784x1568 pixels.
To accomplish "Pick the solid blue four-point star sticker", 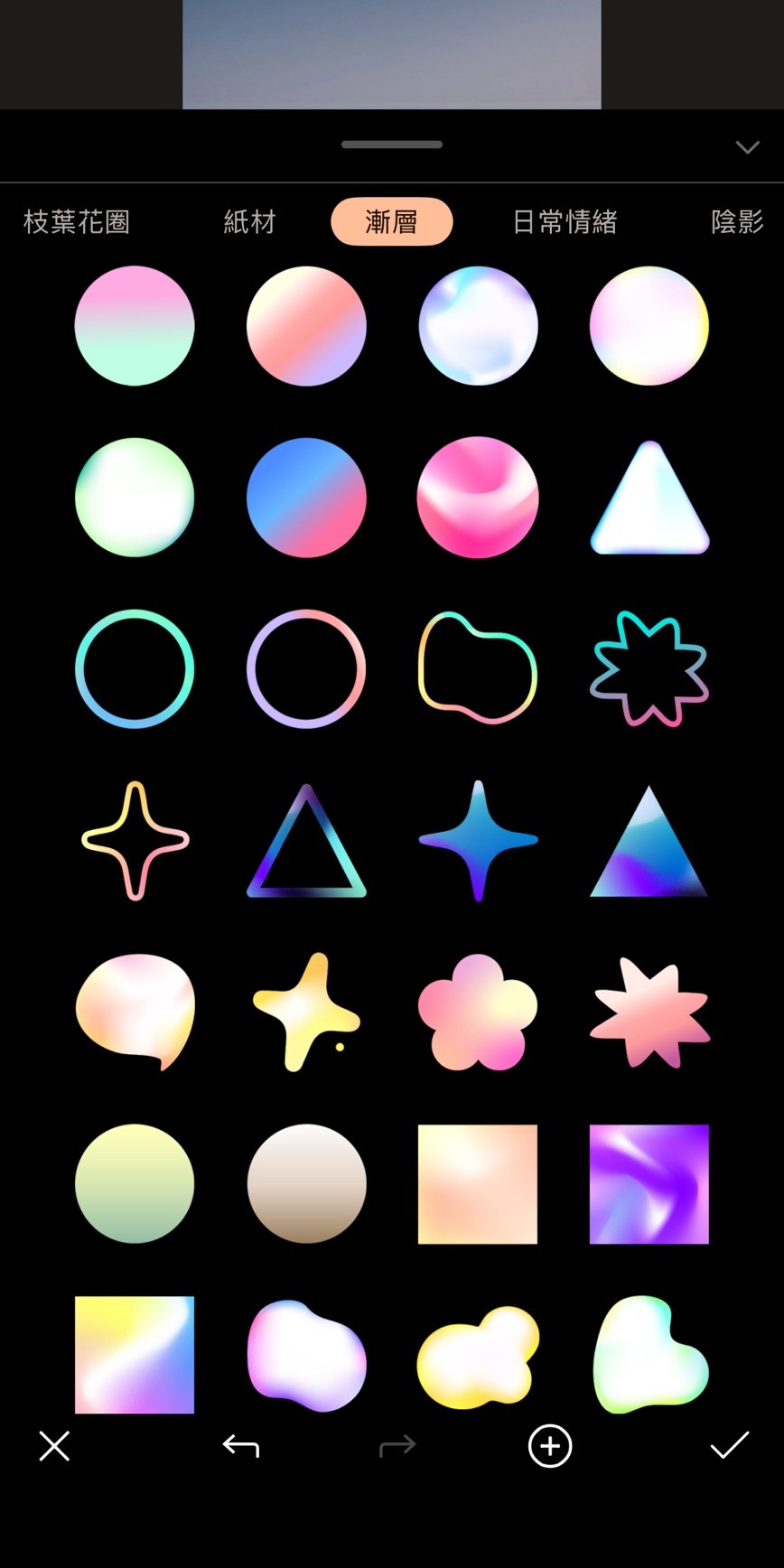I will pos(478,841).
